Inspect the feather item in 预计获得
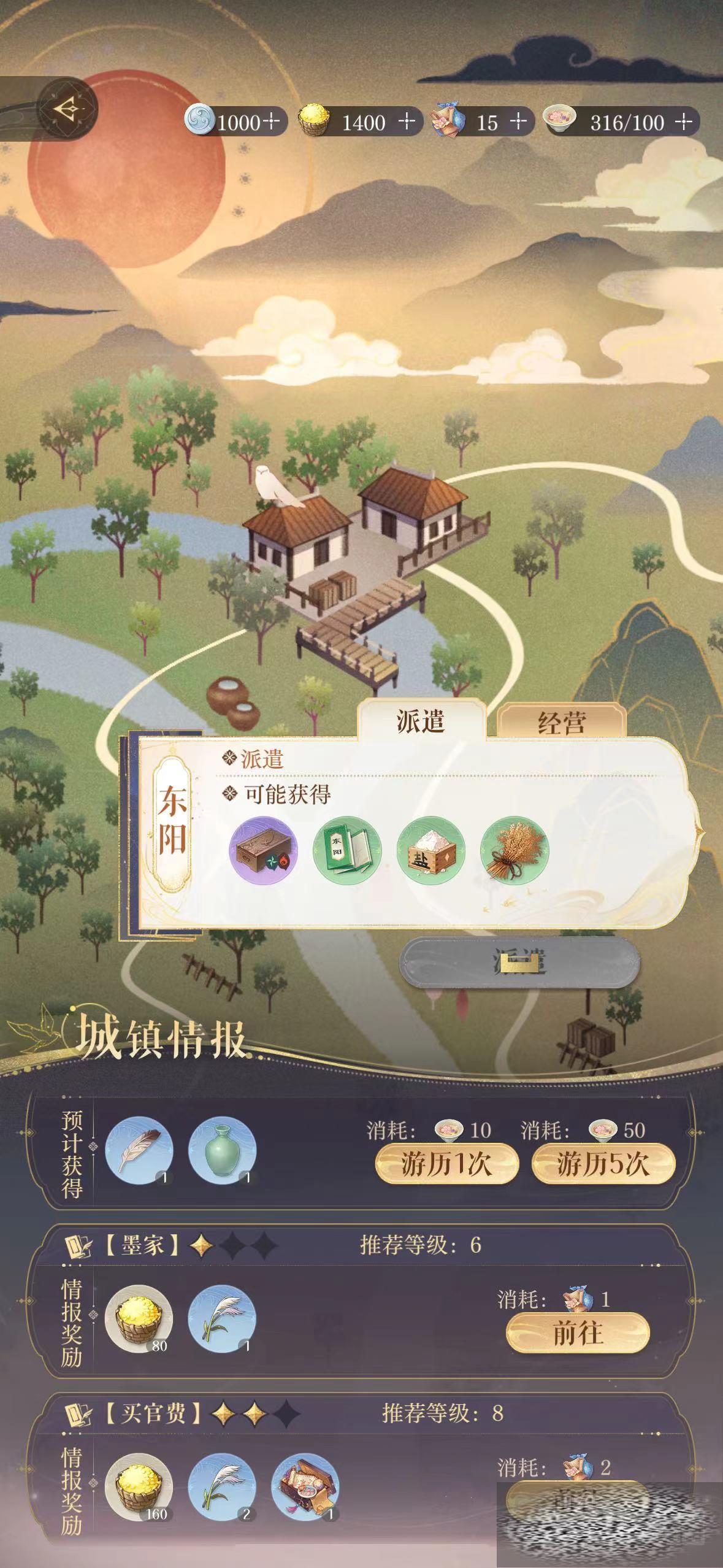 pos(139,1149)
